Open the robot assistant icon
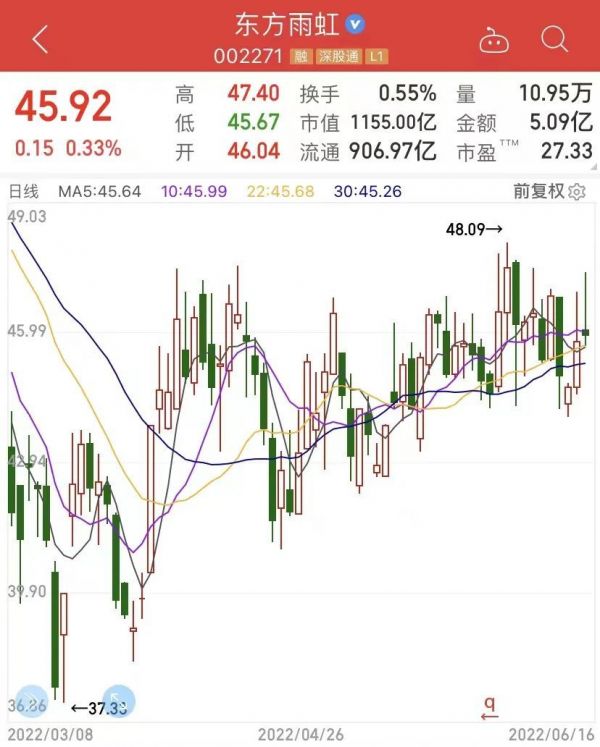Image resolution: width=600 pixels, height=747 pixels. [x=494, y=40]
